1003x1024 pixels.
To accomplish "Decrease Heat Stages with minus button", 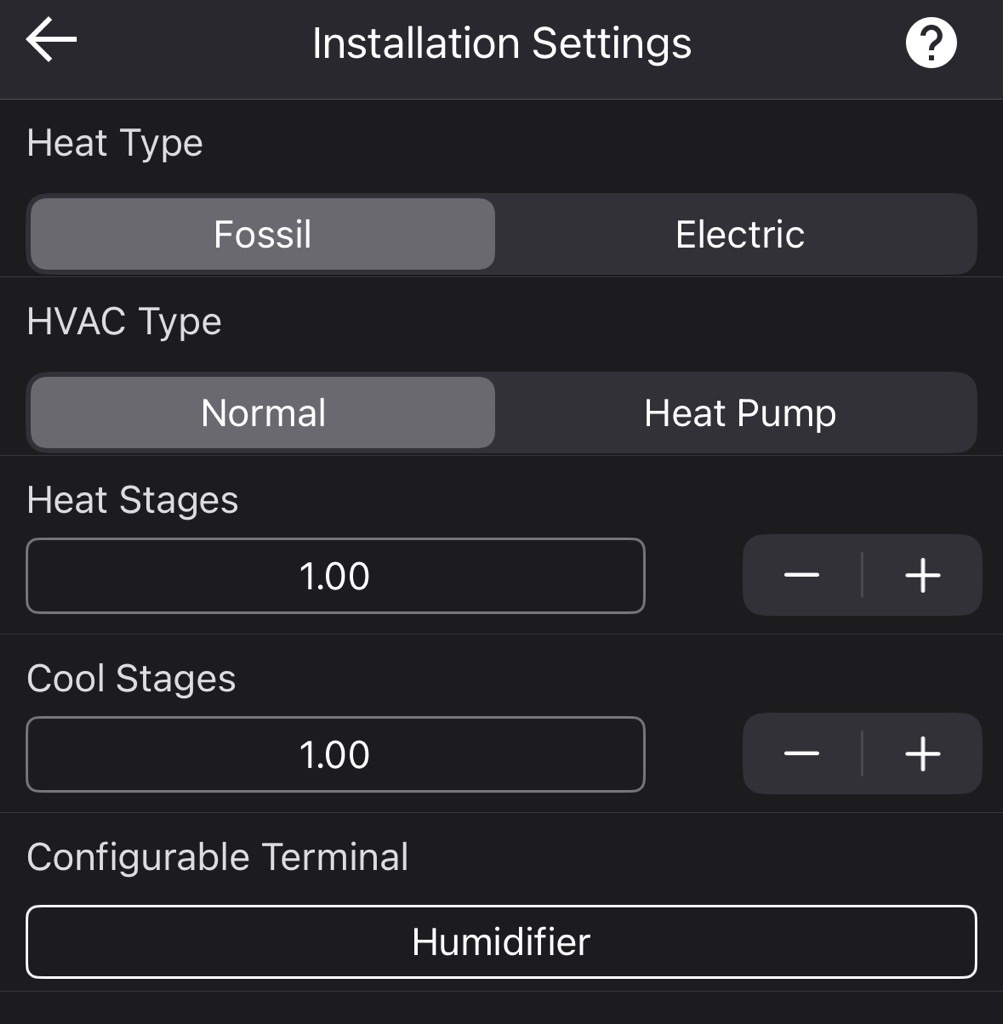I will tap(802, 576).
